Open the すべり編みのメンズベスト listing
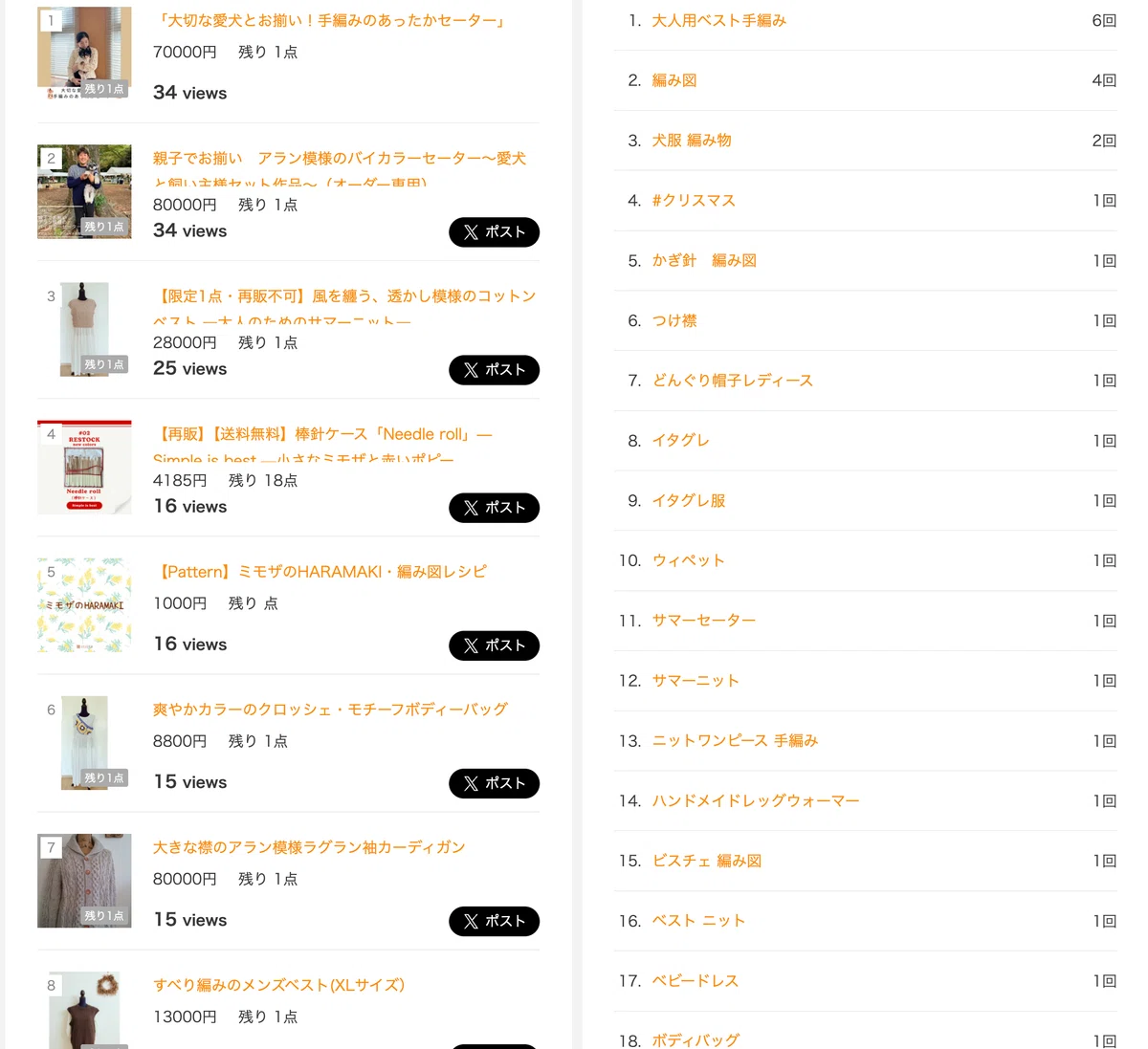This screenshot has width=1148, height=1049. click(278, 985)
